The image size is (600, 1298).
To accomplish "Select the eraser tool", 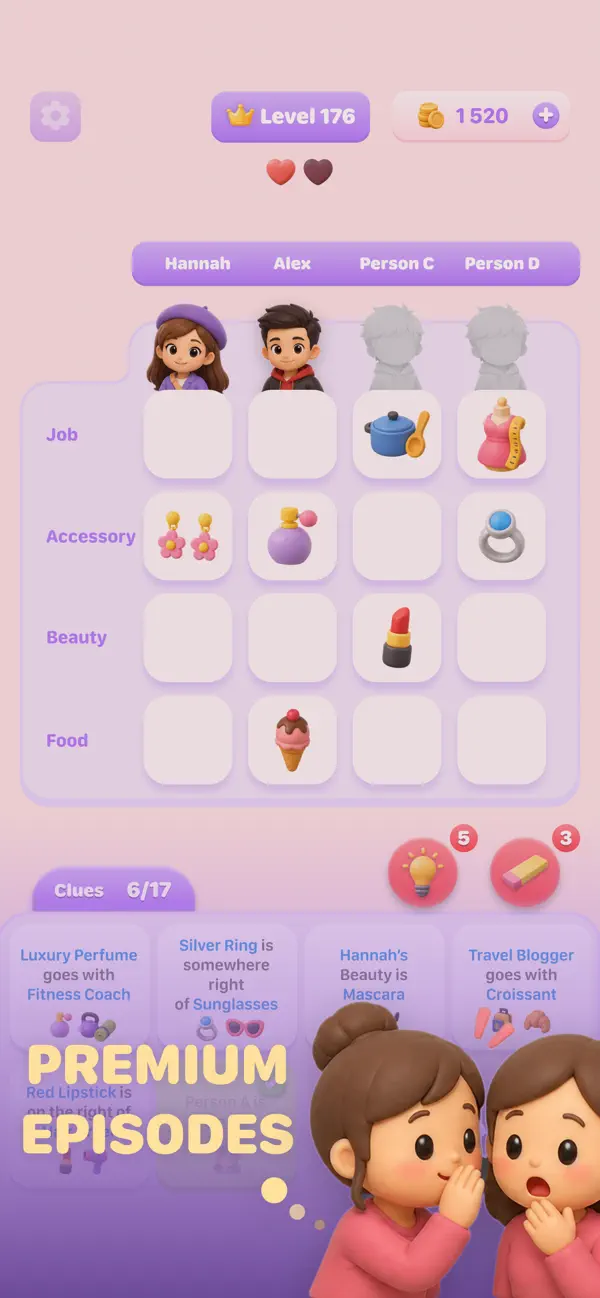I will coord(525,872).
